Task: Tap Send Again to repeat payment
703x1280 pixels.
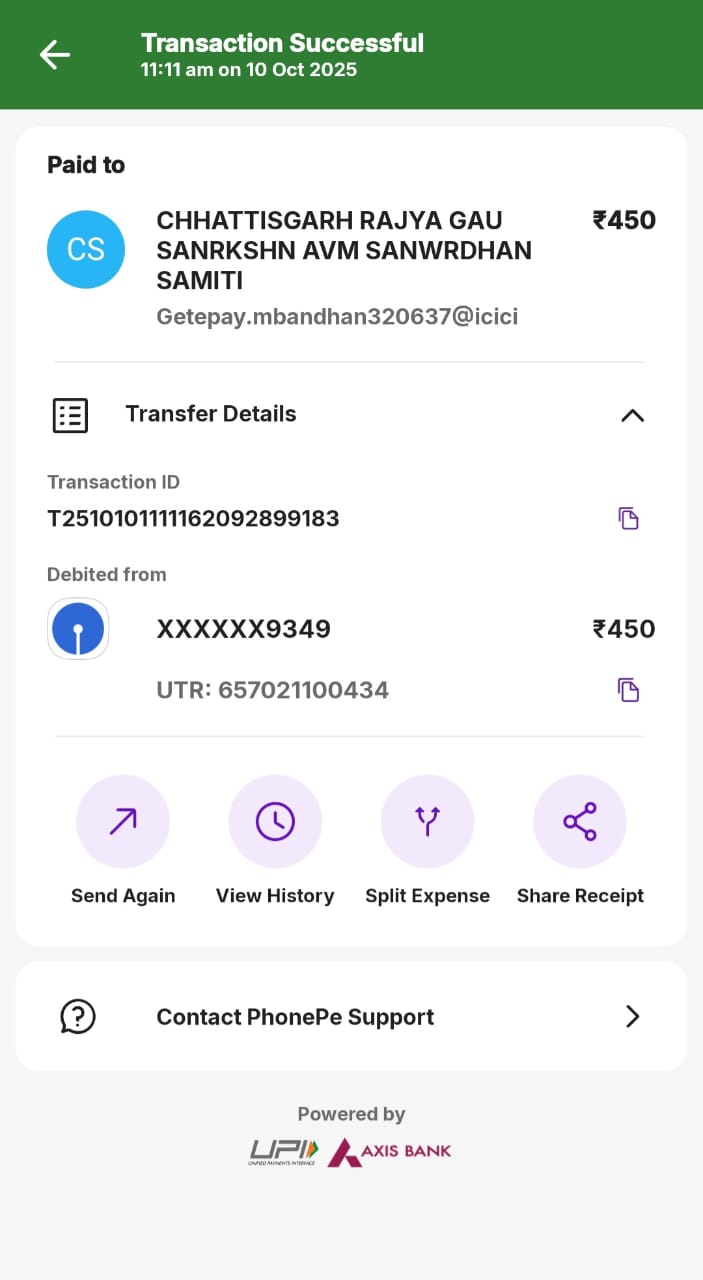Action: coord(123,822)
